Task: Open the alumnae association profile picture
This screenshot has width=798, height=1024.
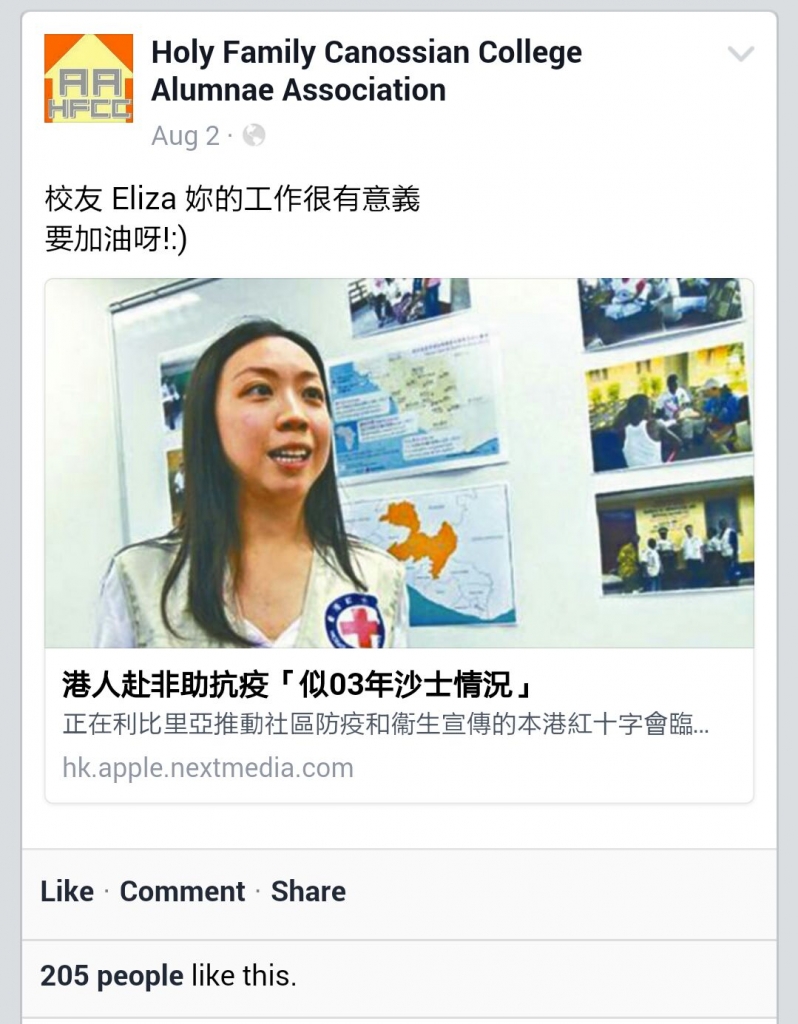Action: click(x=88, y=78)
